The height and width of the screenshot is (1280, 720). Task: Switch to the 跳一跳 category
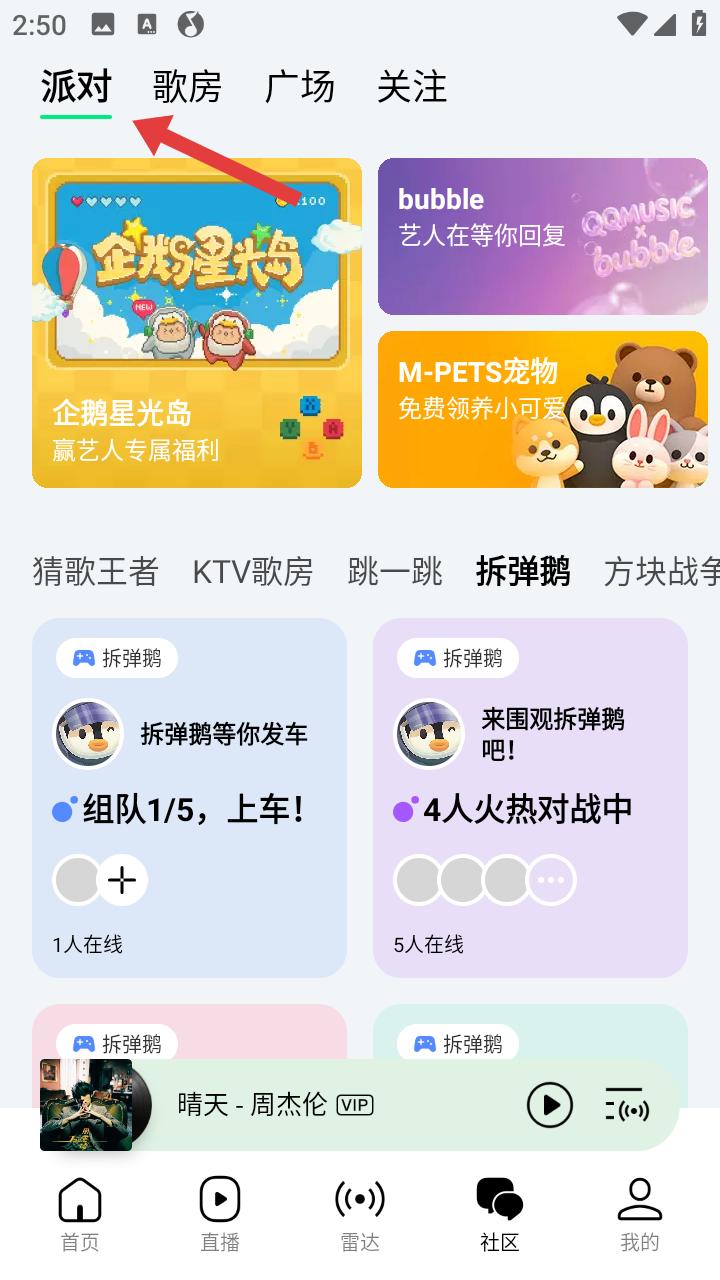click(395, 571)
